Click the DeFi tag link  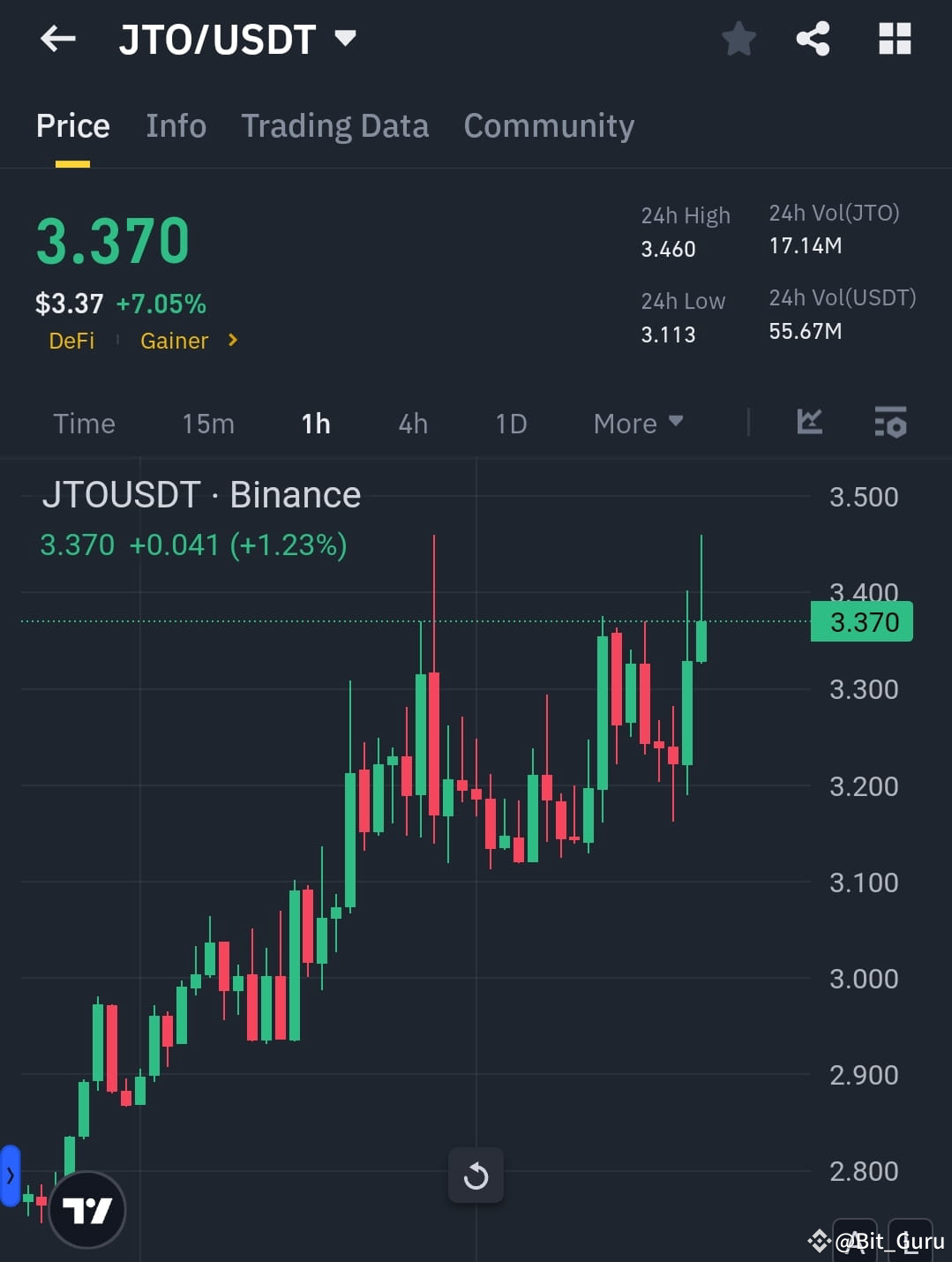(x=72, y=341)
